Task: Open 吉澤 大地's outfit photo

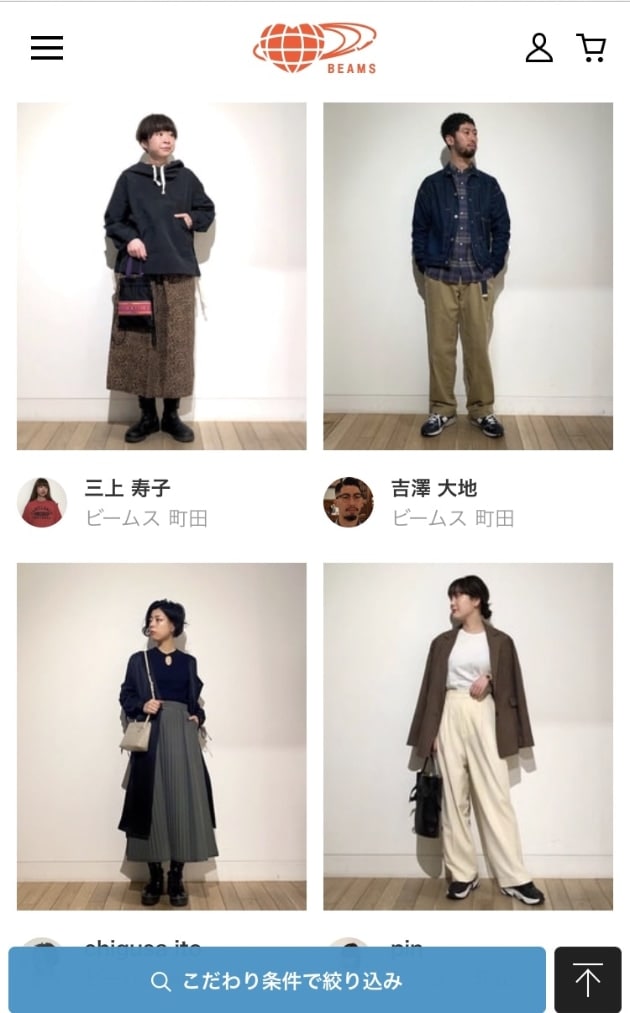Action: tap(468, 276)
